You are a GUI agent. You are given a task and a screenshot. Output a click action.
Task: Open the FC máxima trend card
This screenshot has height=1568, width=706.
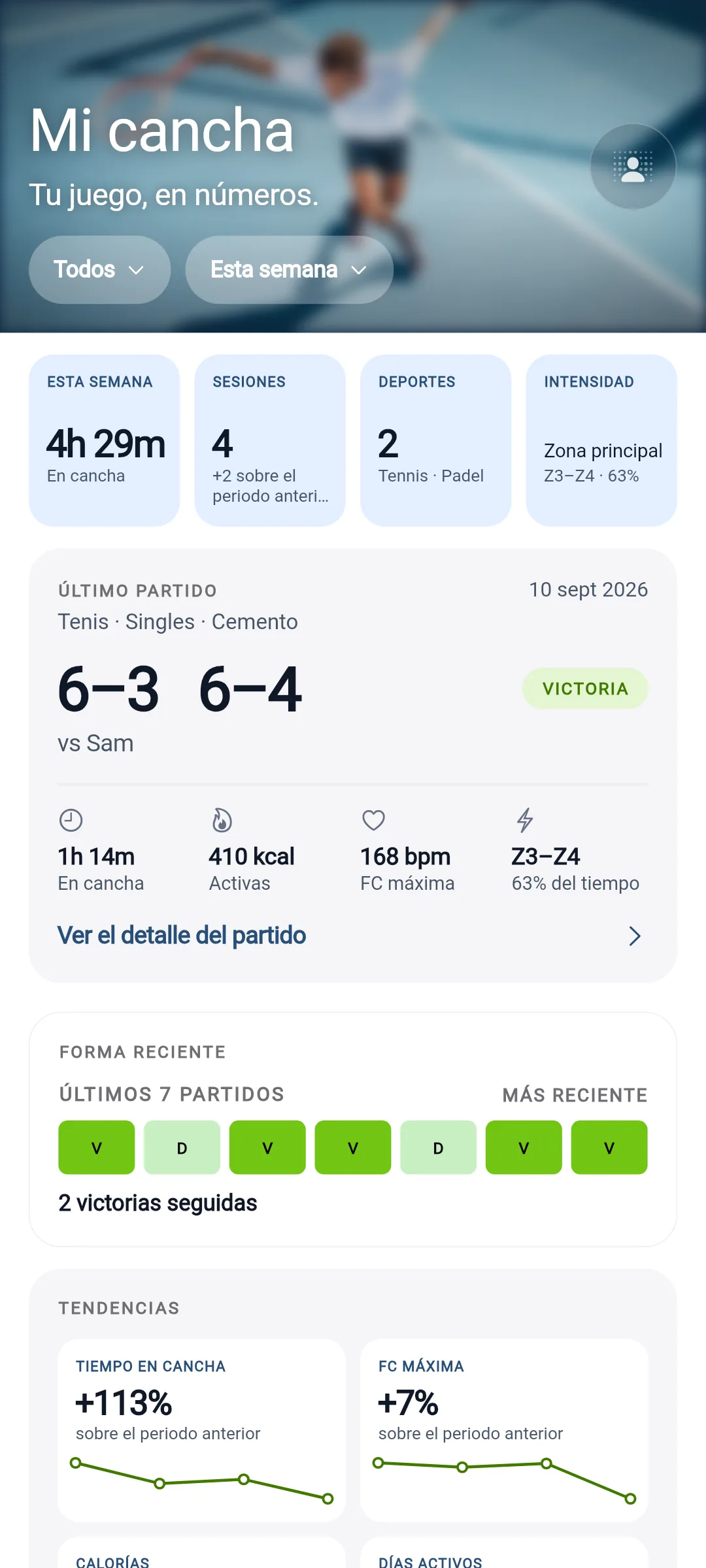coord(504,1430)
